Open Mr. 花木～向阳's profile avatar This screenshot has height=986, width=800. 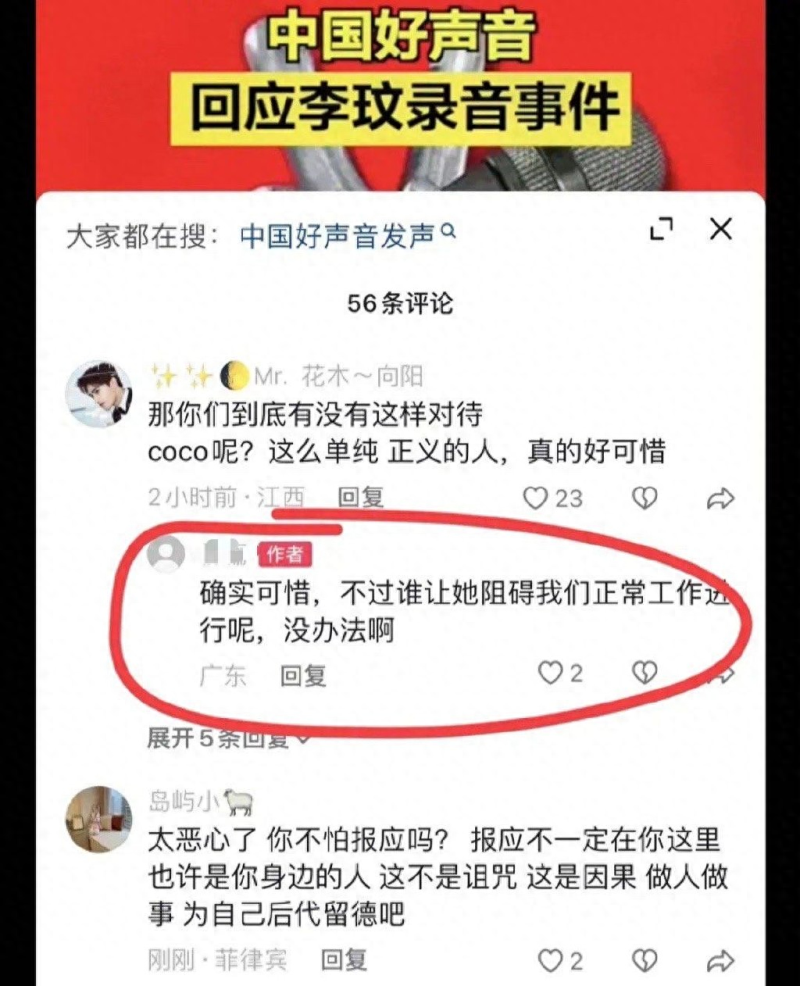(x=99, y=393)
